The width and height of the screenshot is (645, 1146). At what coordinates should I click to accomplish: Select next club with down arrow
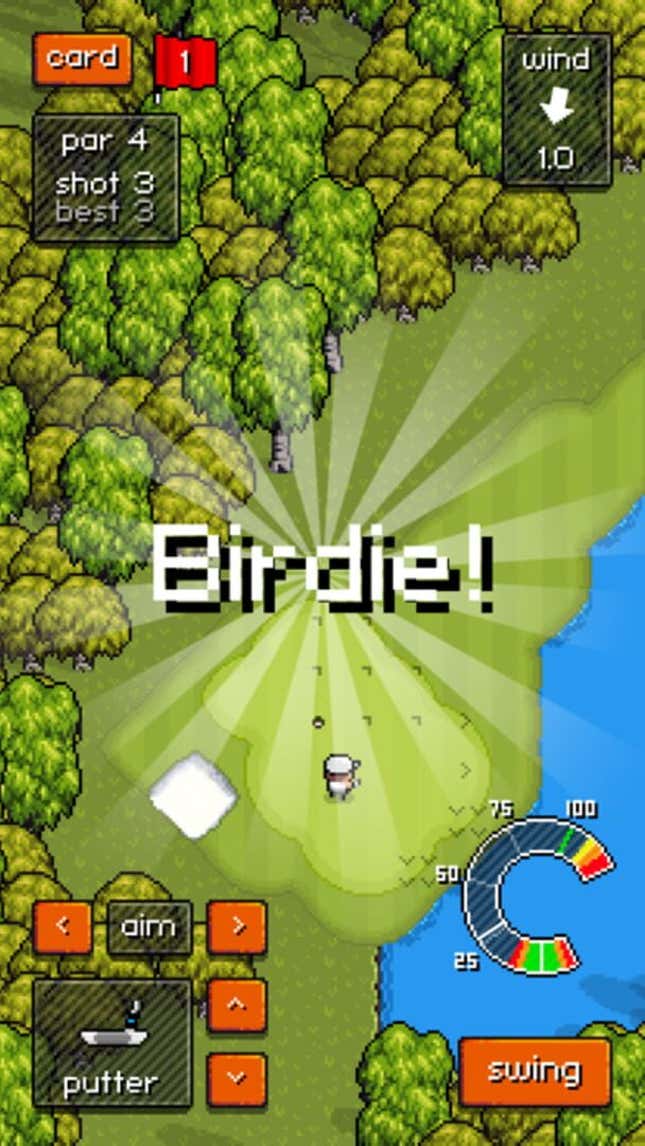[237, 1079]
